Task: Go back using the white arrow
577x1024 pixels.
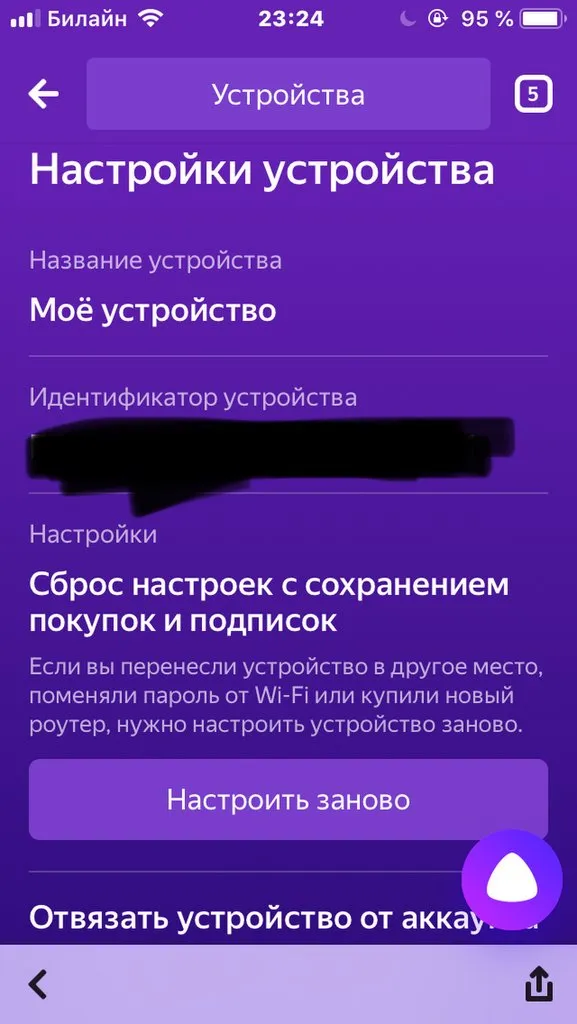Action: click(43, 95)
